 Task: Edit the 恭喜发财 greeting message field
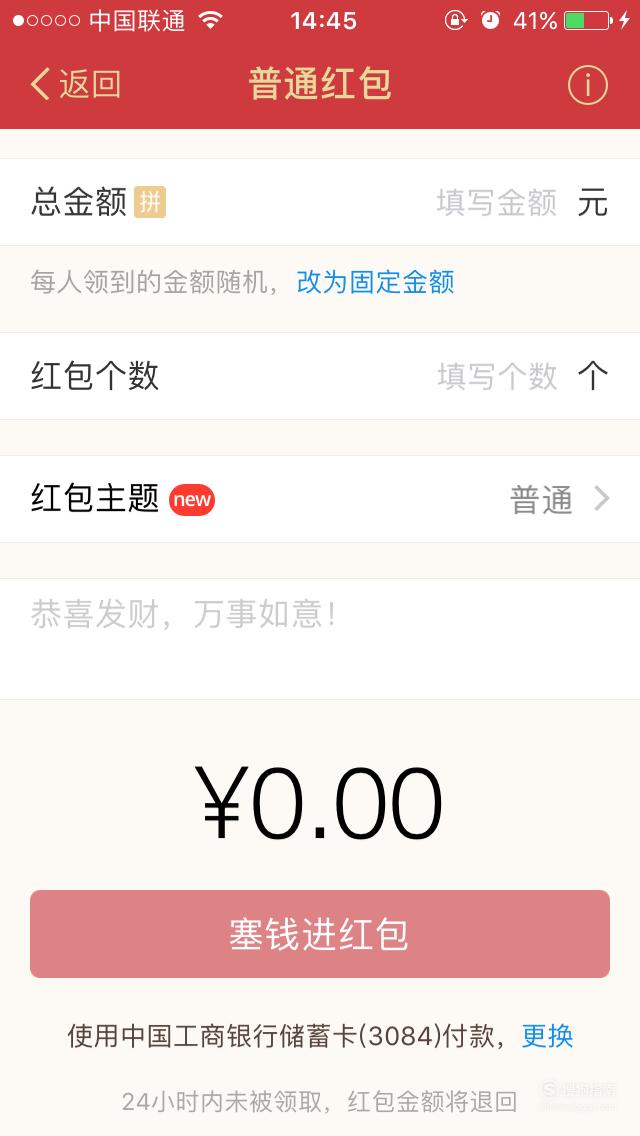pos(320,638)
